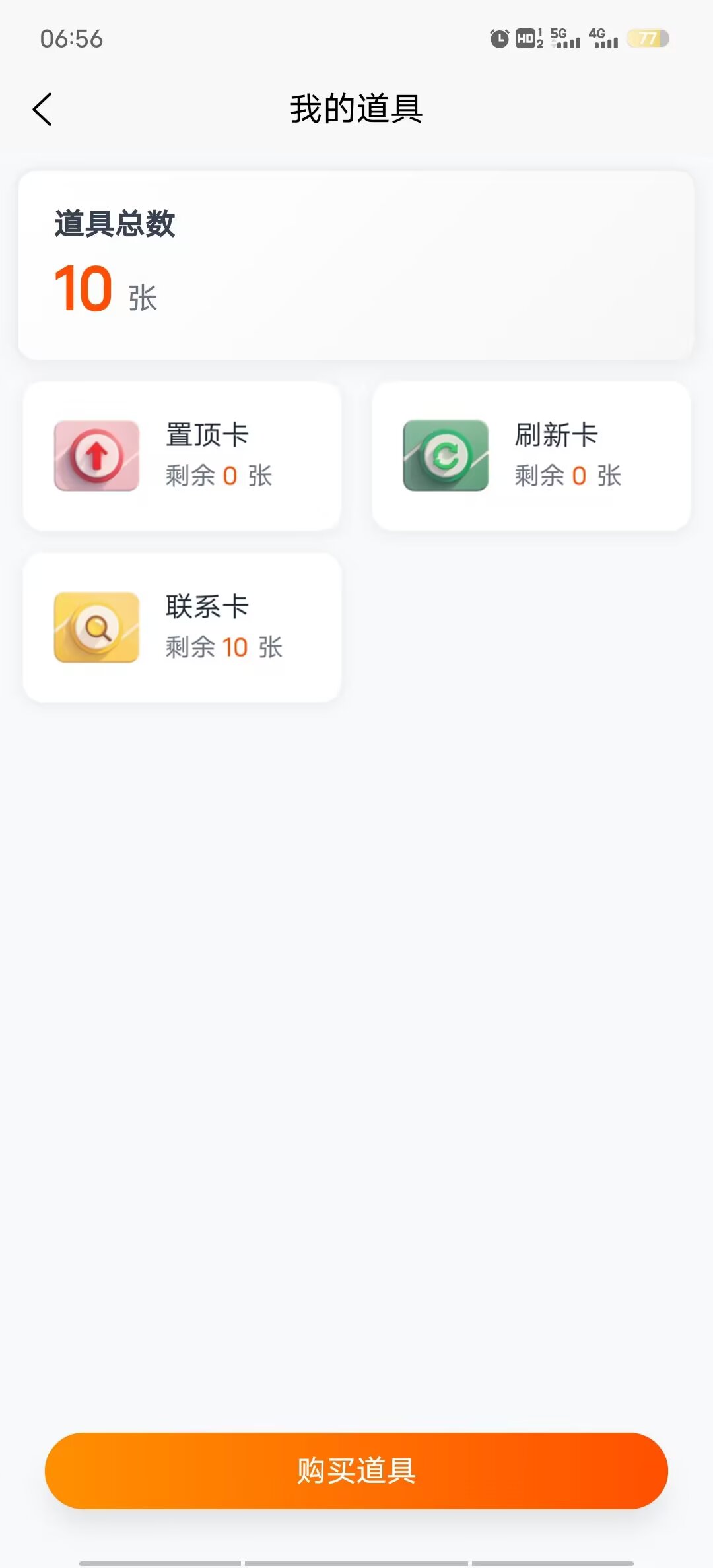
Task: Open the 联系卡 card
Action: (182, 628)
